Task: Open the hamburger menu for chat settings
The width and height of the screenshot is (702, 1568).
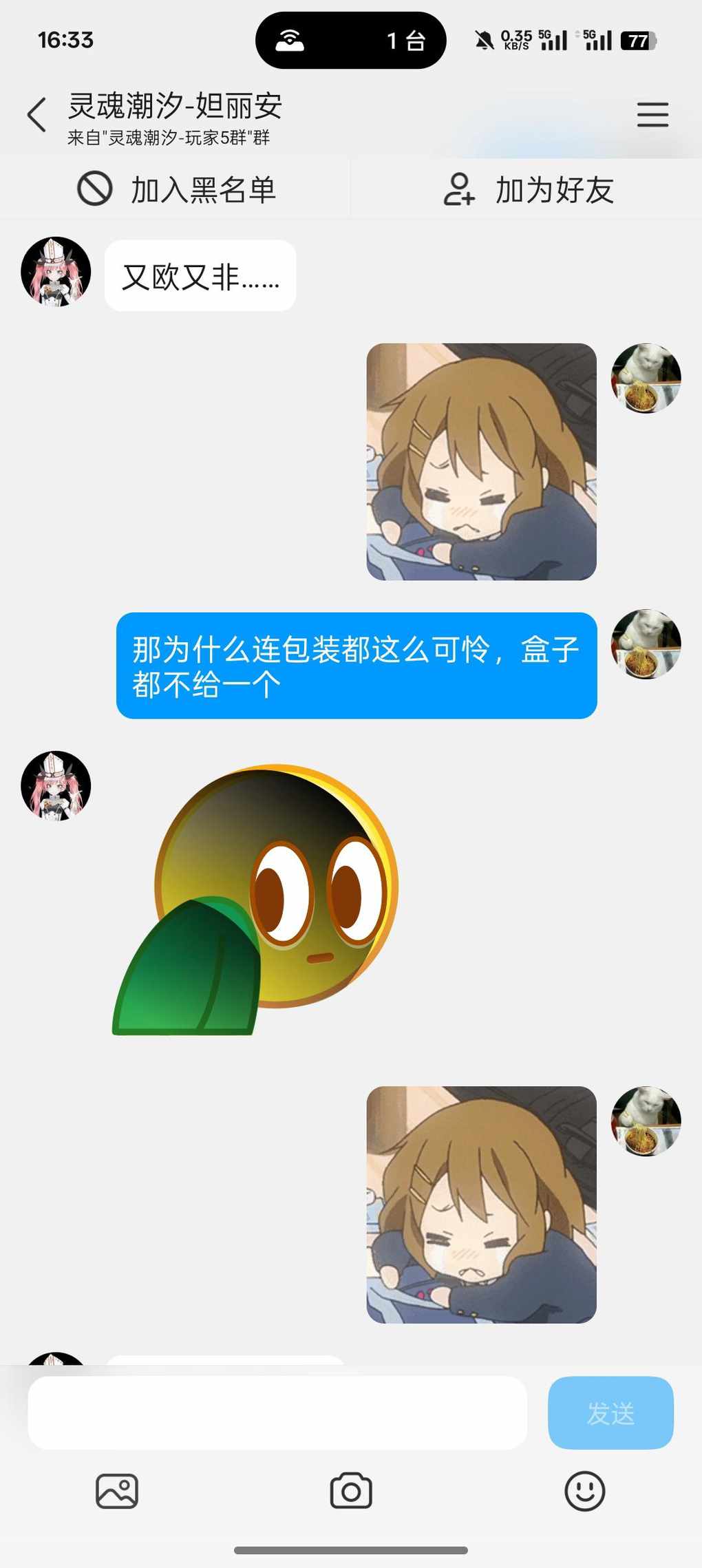Action: [x=652, y=114]
